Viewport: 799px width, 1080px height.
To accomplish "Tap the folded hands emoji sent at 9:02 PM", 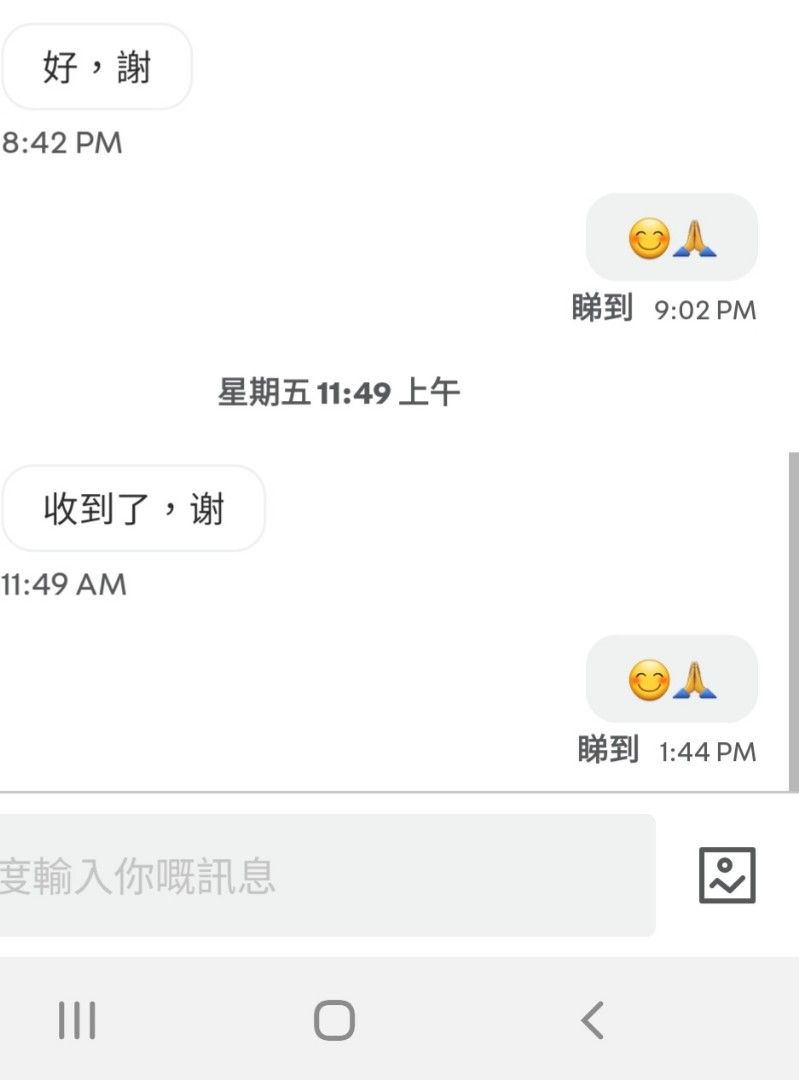I will (x=697, y=237).
